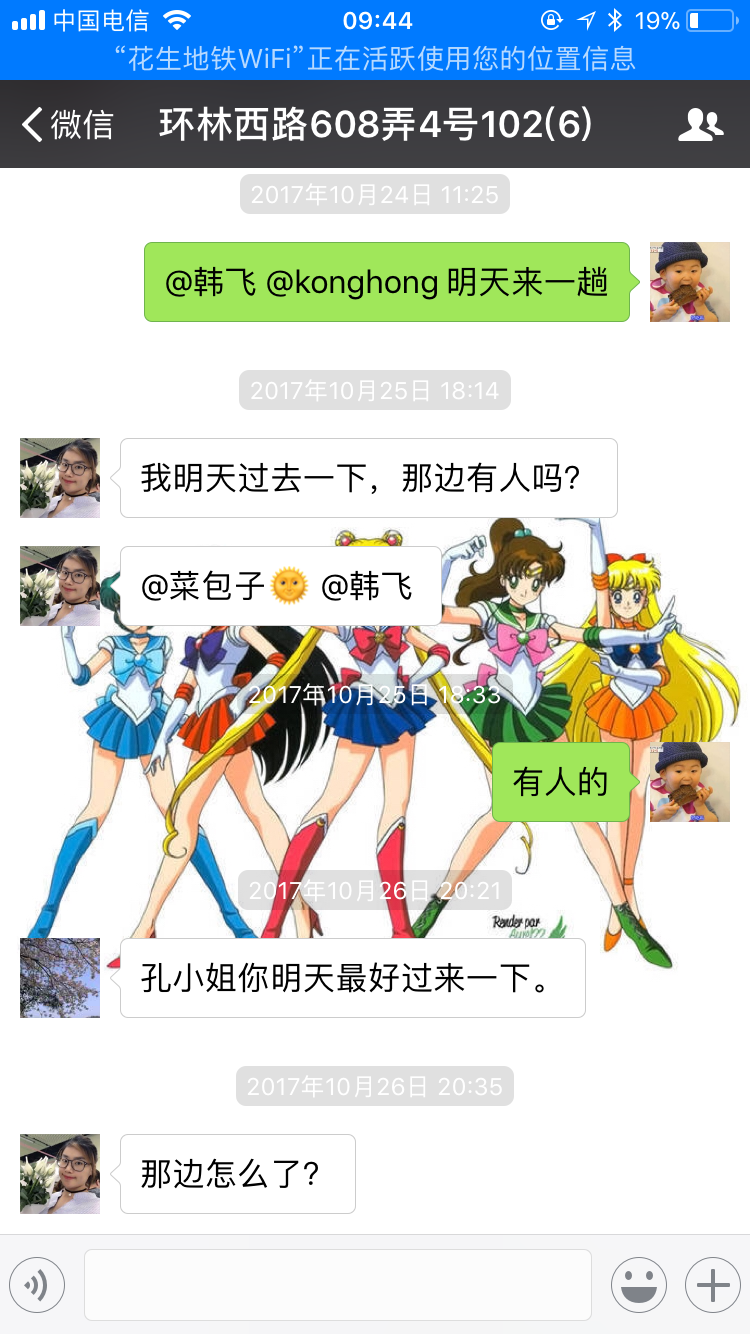Open the group members info icon
Image resolution: width=750 pixels, height=1334 pixels.
(x=700, y=125)
